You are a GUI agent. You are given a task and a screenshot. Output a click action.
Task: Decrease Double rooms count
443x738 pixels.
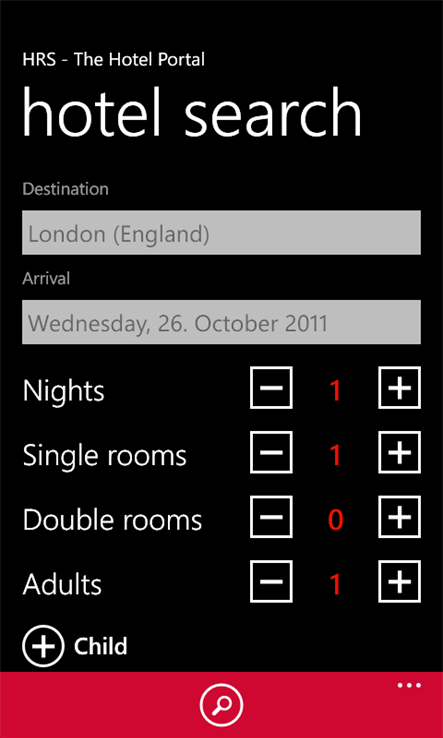tap(271, 517)
